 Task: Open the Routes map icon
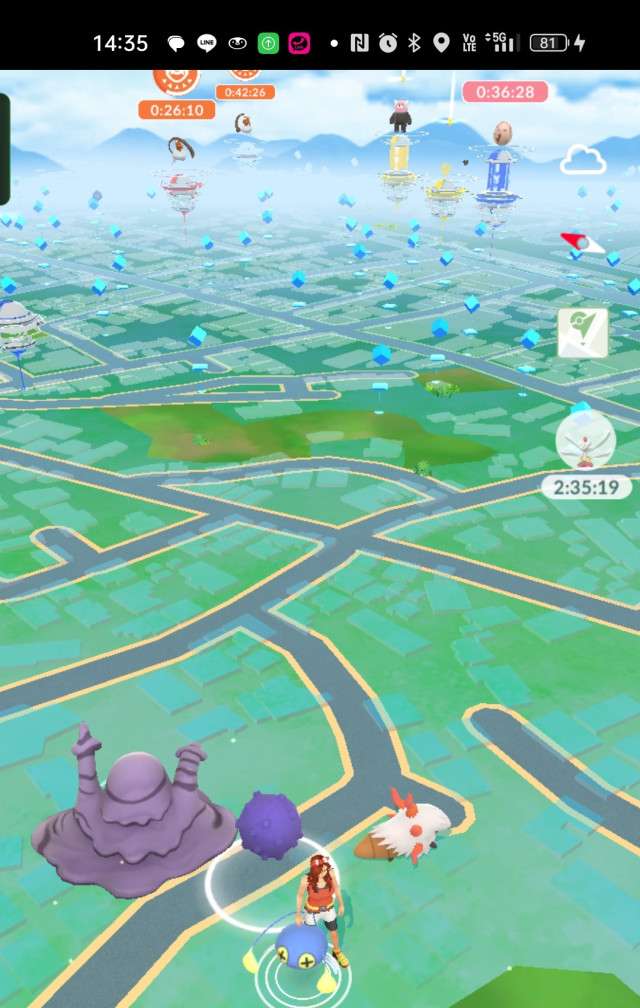(584, 332)
